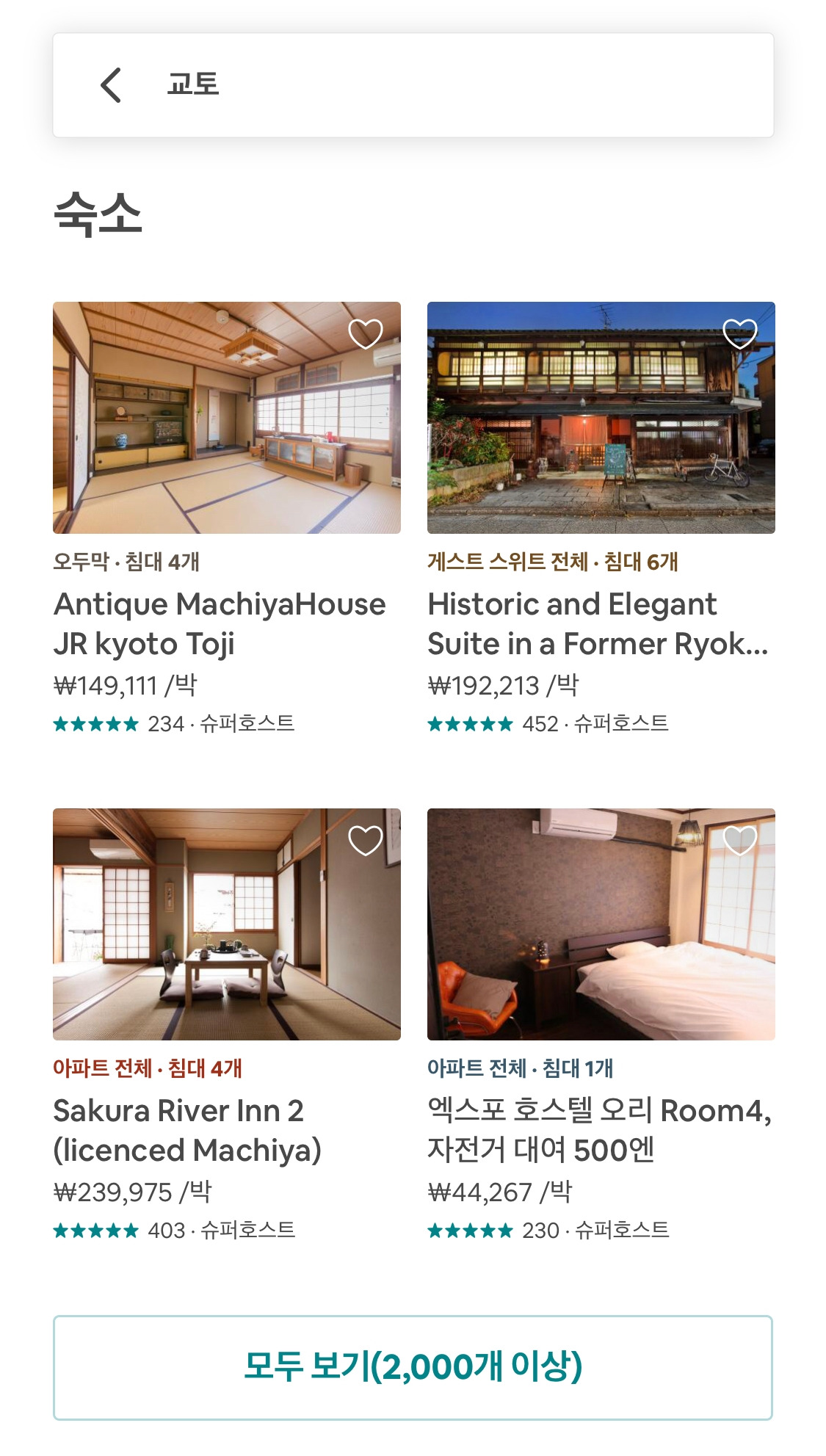Add 엑스포 호스텔 오리 Room4 to wishlist

point(739,841)
